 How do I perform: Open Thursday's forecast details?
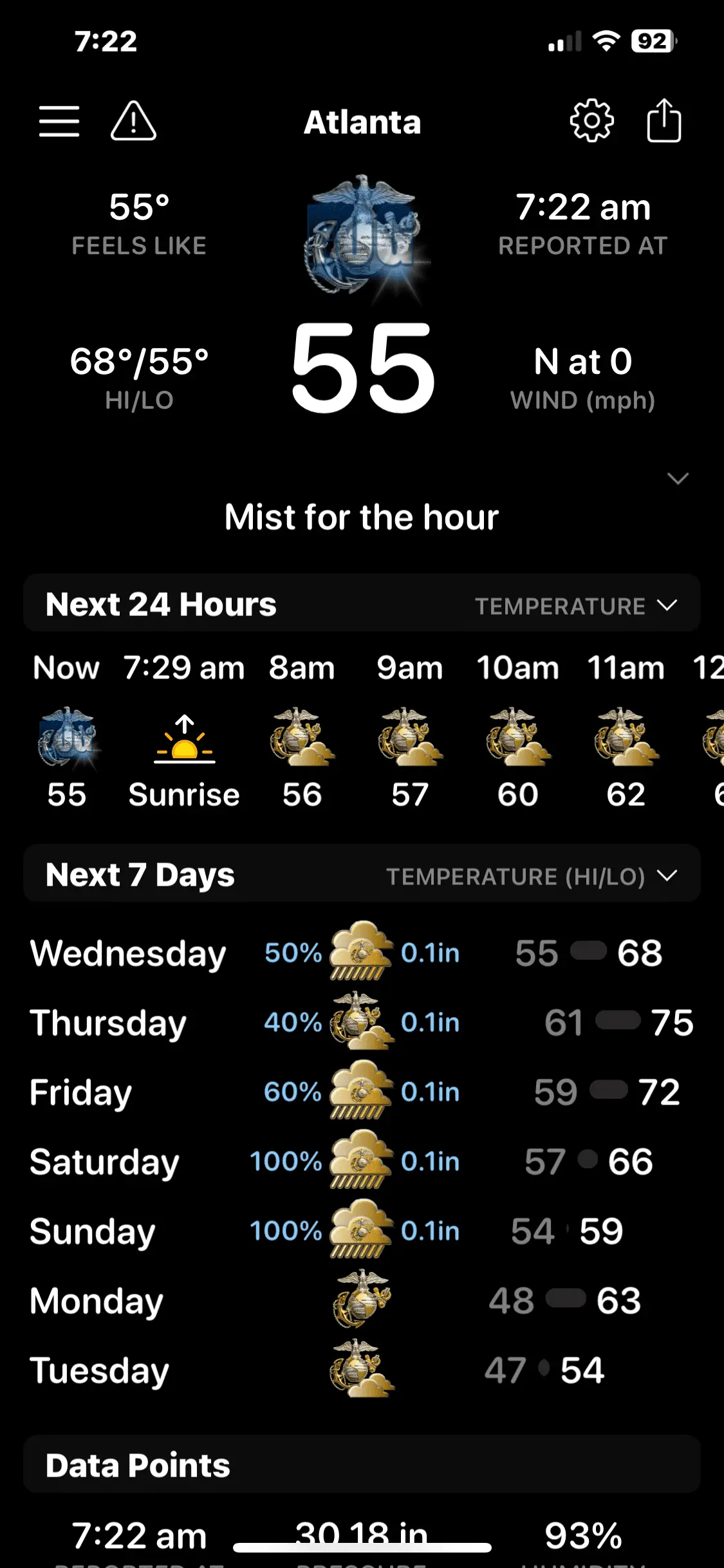pyautogui.click(x=362, y=1022)
